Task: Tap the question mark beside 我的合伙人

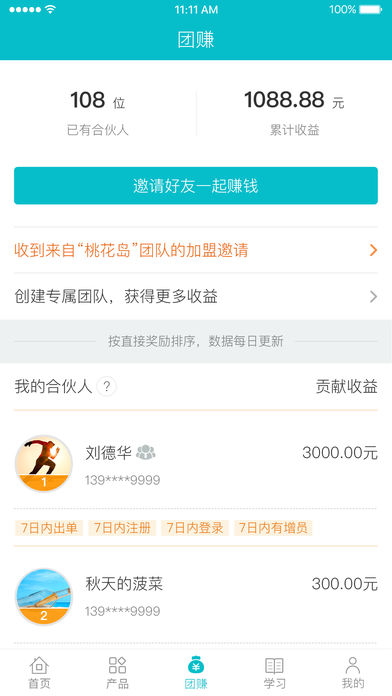Action: (107, 387)
